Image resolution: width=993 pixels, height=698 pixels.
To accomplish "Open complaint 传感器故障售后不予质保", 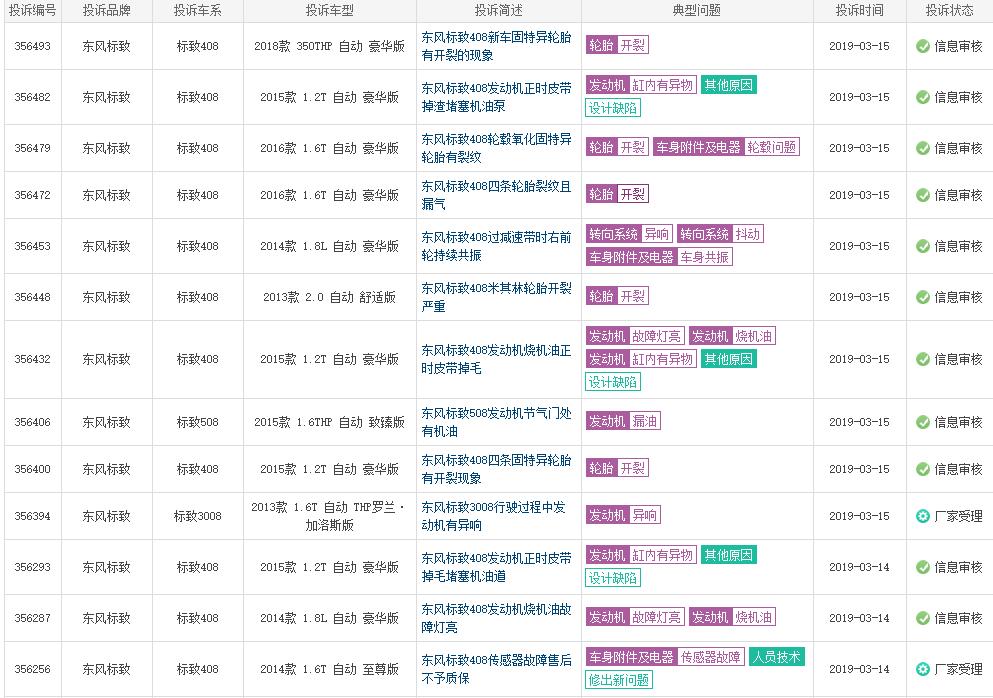I will tap(496, 669).
